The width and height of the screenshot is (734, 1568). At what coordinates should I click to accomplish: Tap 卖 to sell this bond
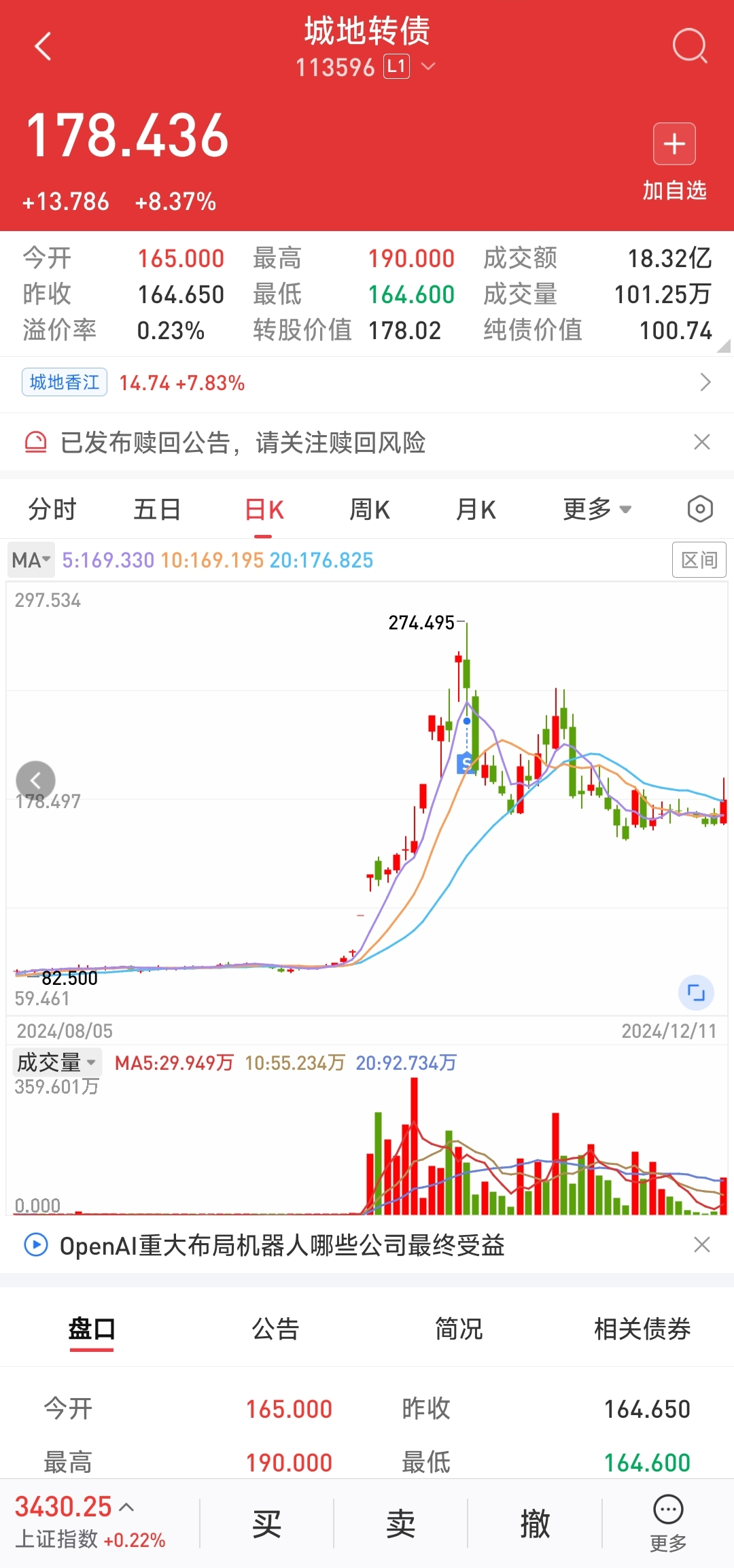tap(400, 1523)
